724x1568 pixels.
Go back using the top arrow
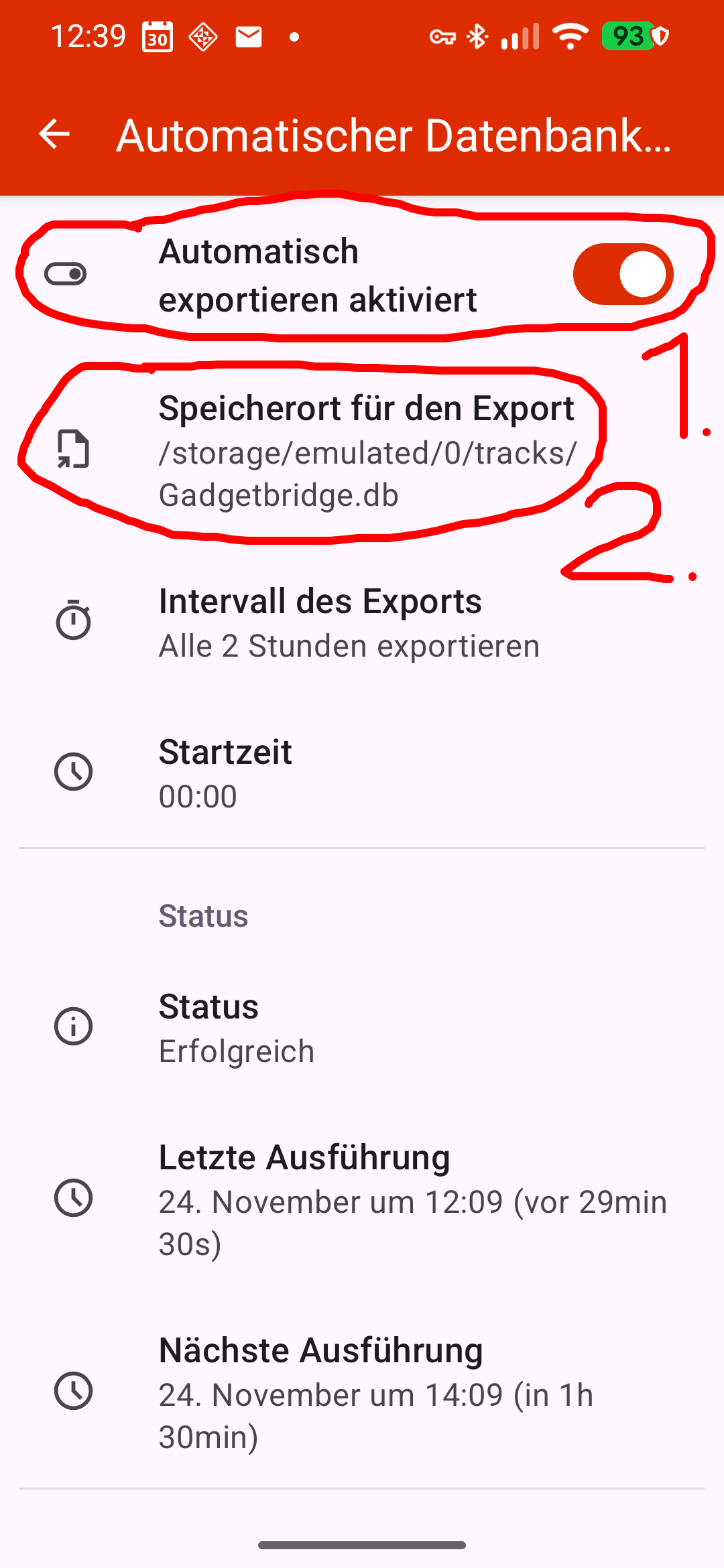point(54,134)
